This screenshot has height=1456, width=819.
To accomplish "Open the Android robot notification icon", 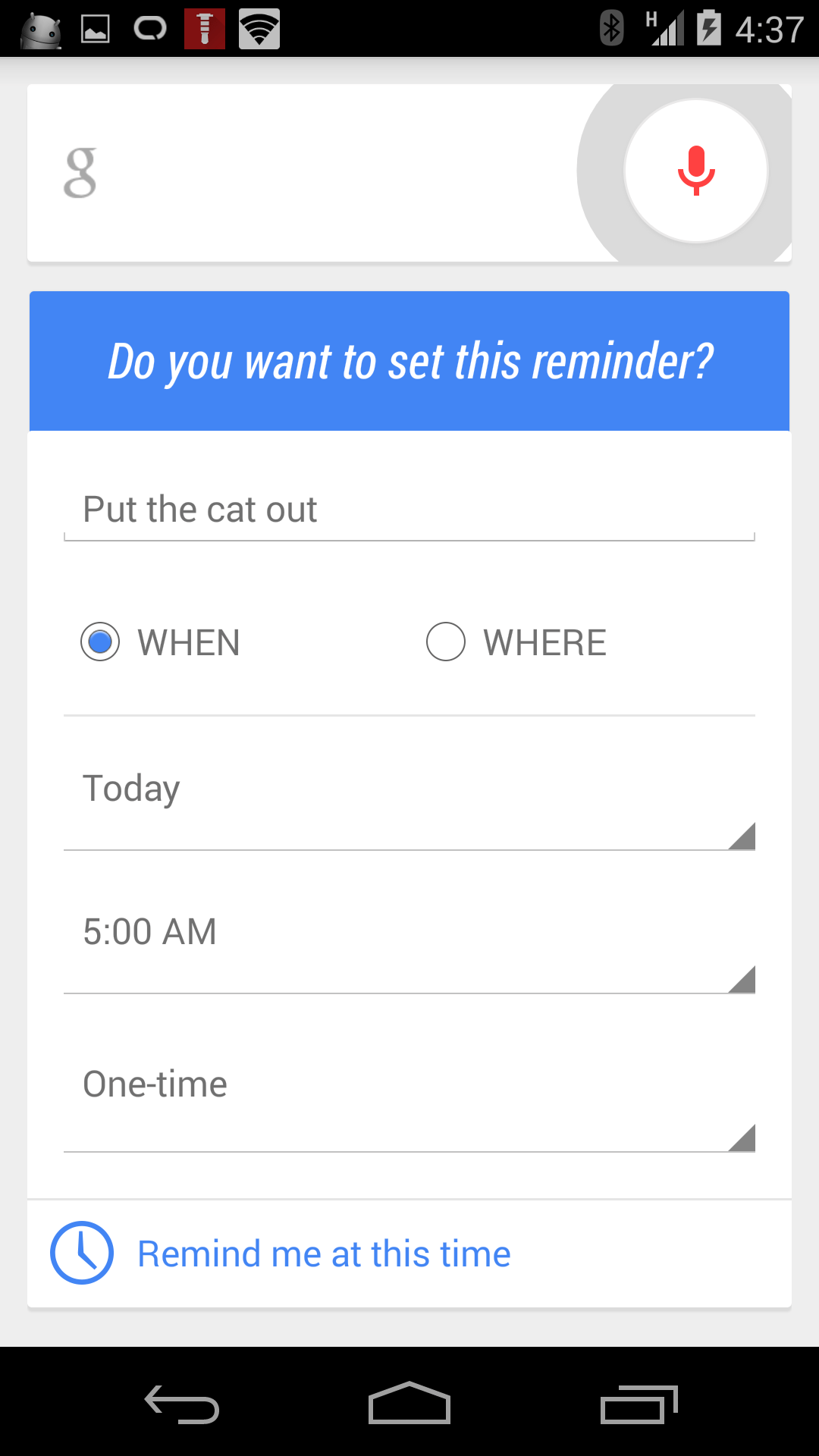I will pos(41,29).
